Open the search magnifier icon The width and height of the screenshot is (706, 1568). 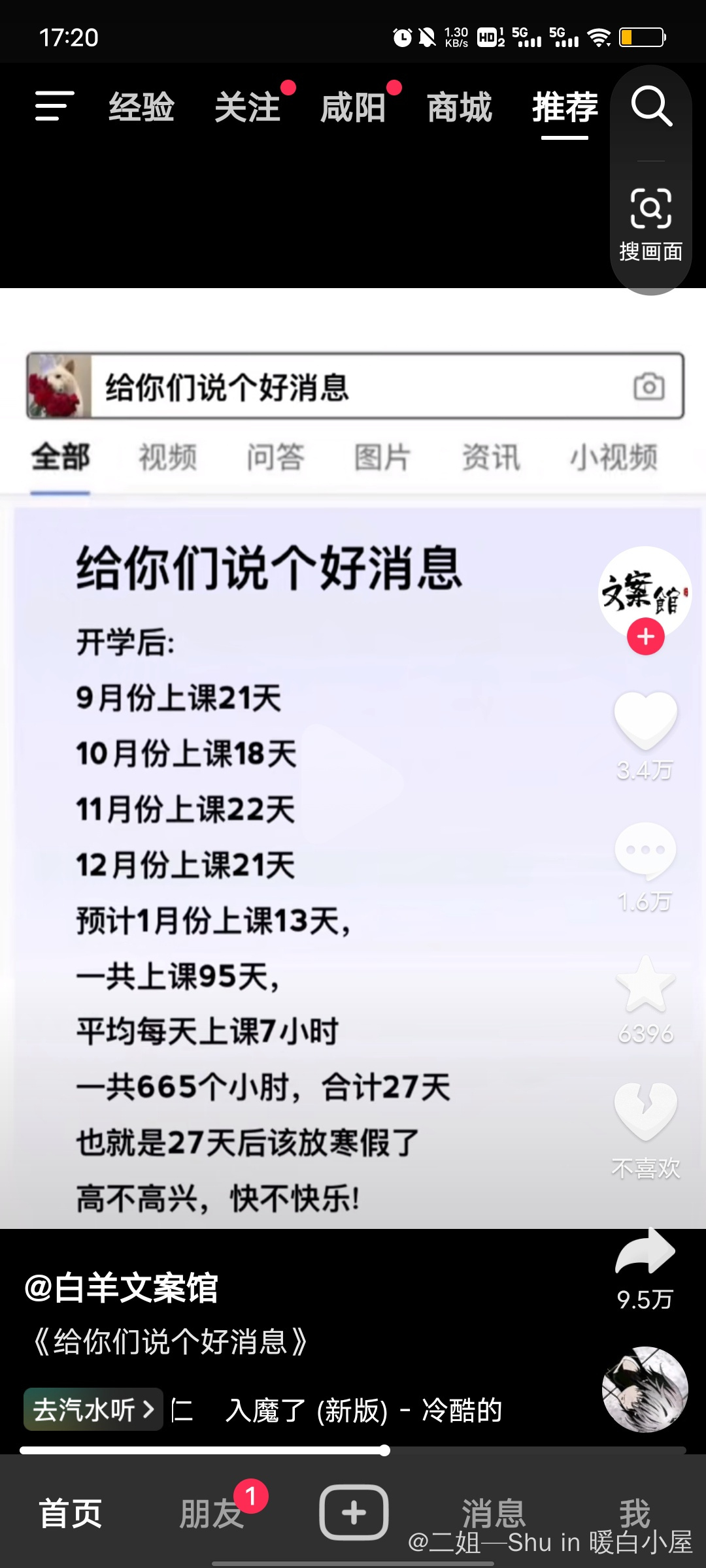click(x=651, y=106)
